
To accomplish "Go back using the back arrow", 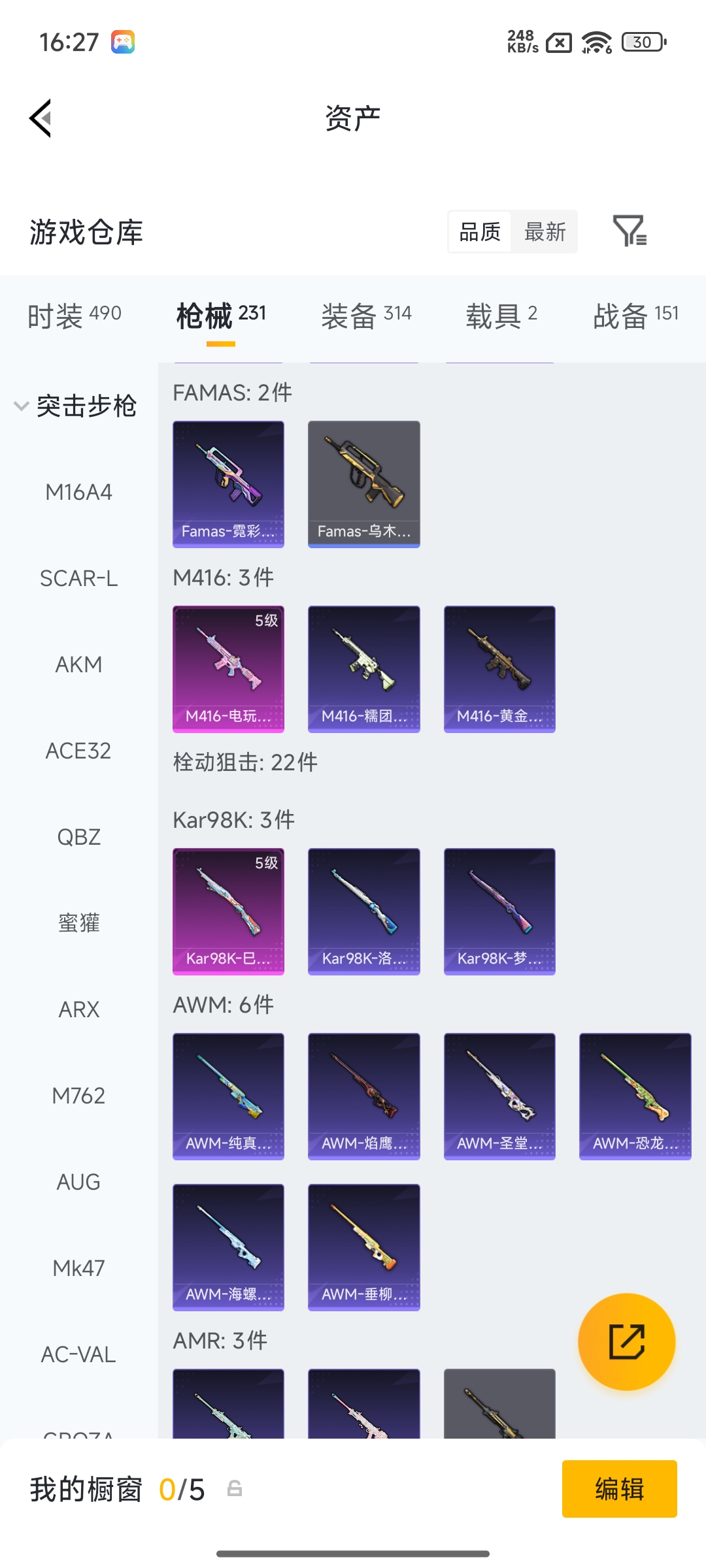I will point(41,119).
